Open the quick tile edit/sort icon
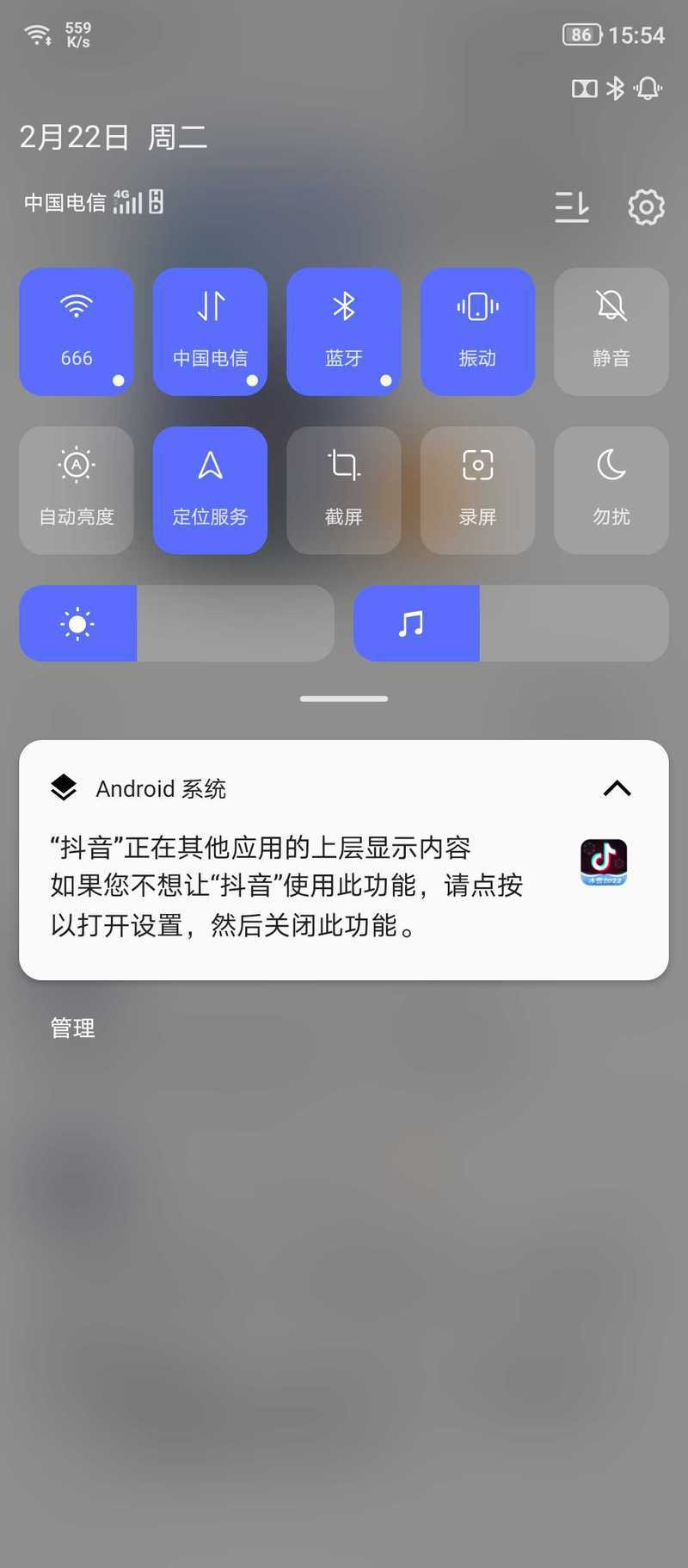The width and height of the screenshot is (688, 1568). (572, 207)
